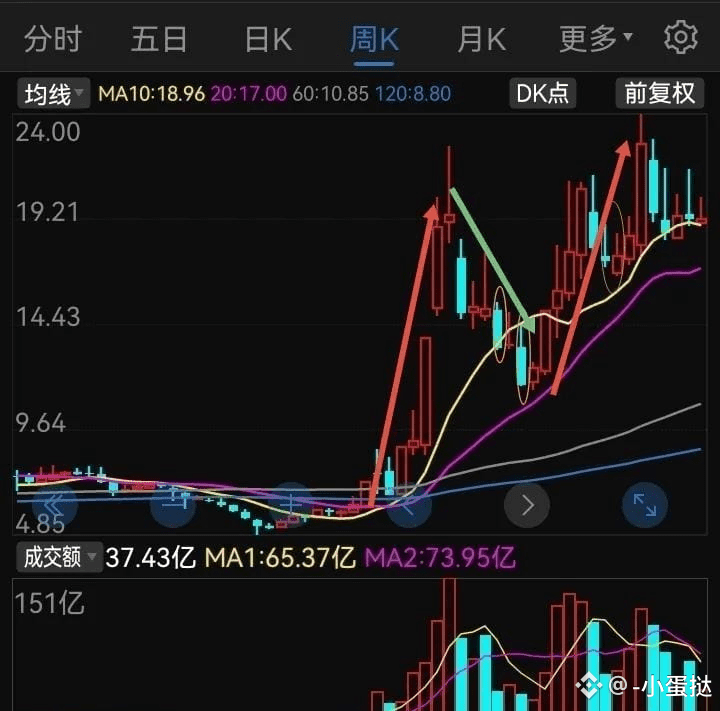The height and width of the screenshot is (711, 720).
Task: Jump to earliest data with double-left arrow
Action: pos(56,505)
